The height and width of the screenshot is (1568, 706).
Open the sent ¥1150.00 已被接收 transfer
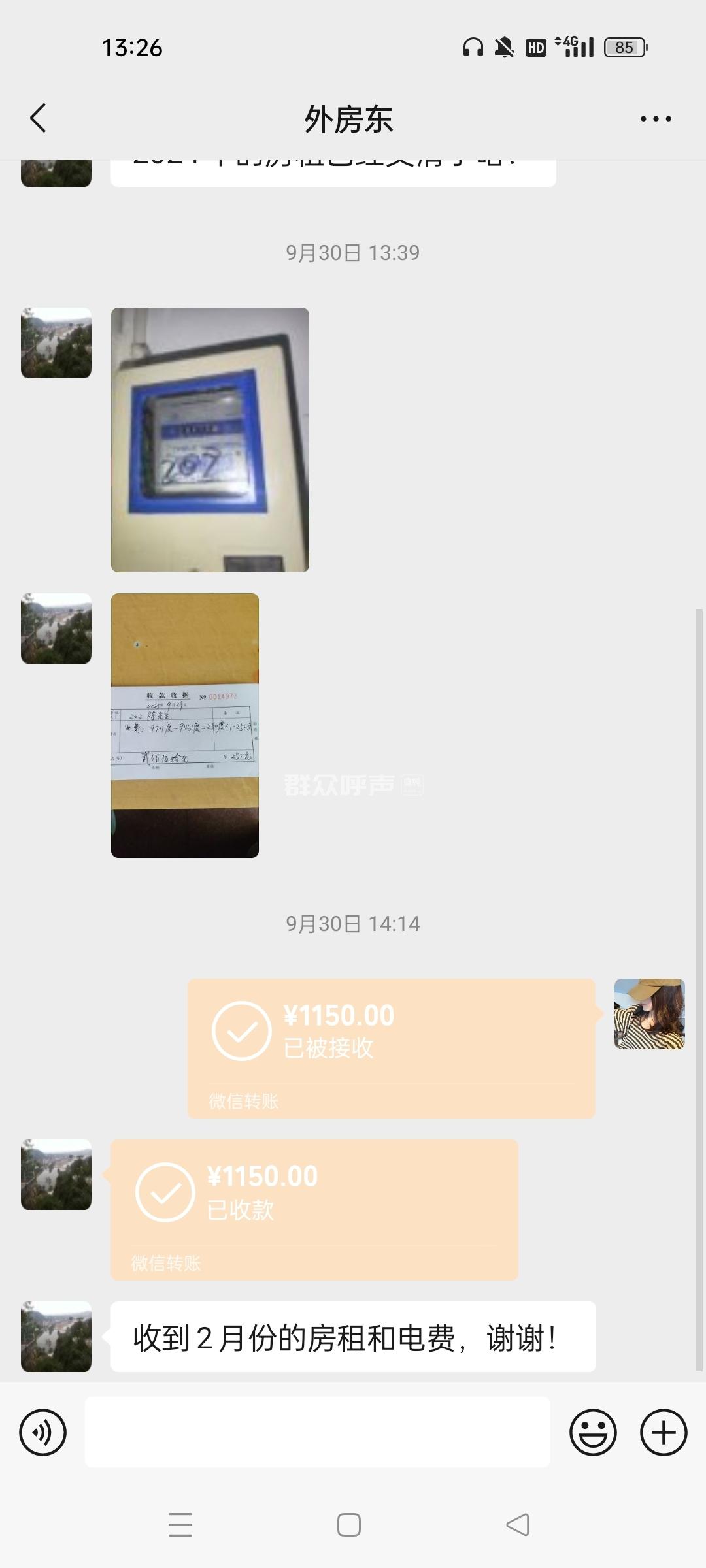click(x=391, y=1047)
